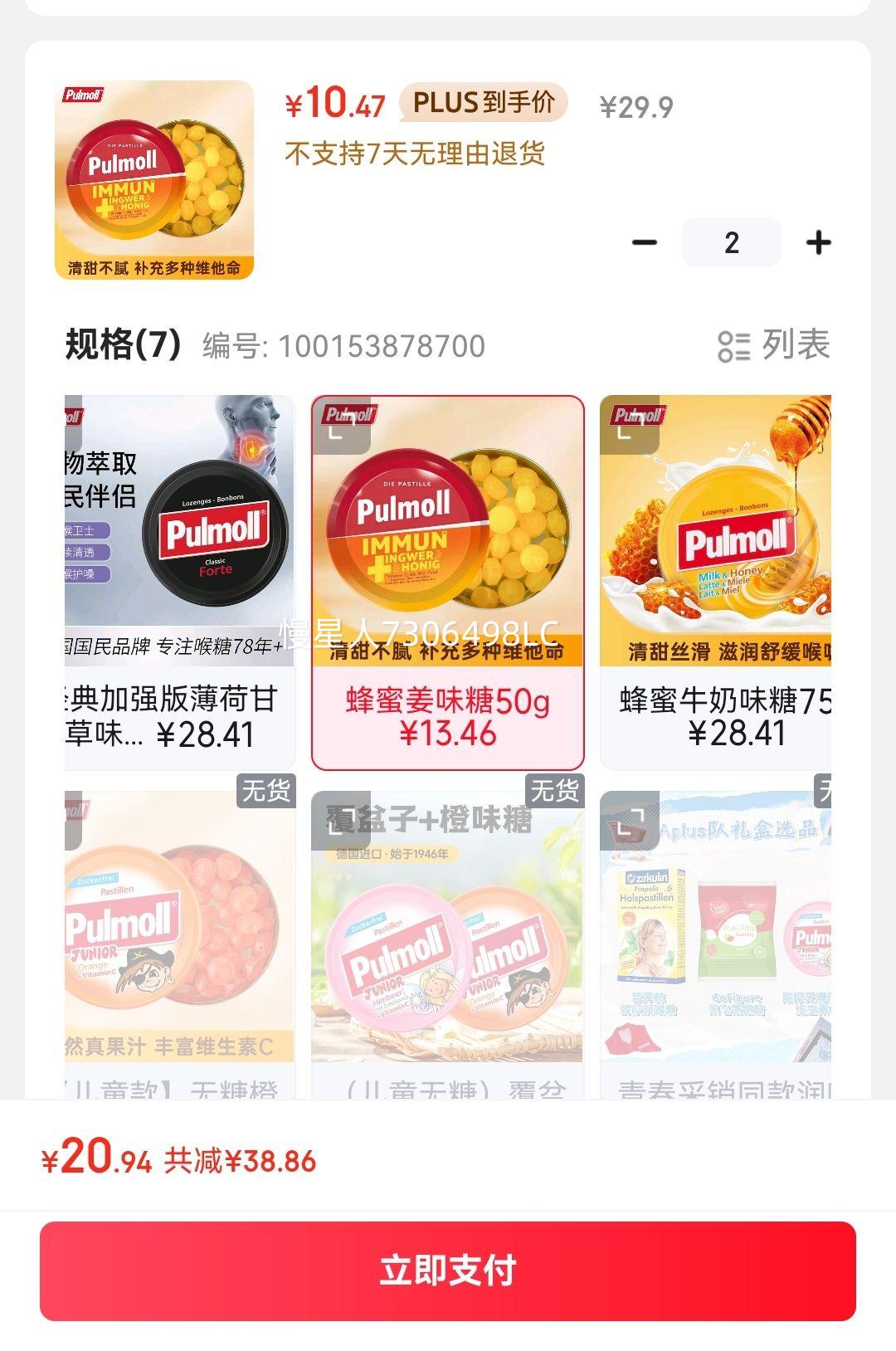Decrease the quantity by one
Screen dimensions: 896x1351
pos(645,242)
